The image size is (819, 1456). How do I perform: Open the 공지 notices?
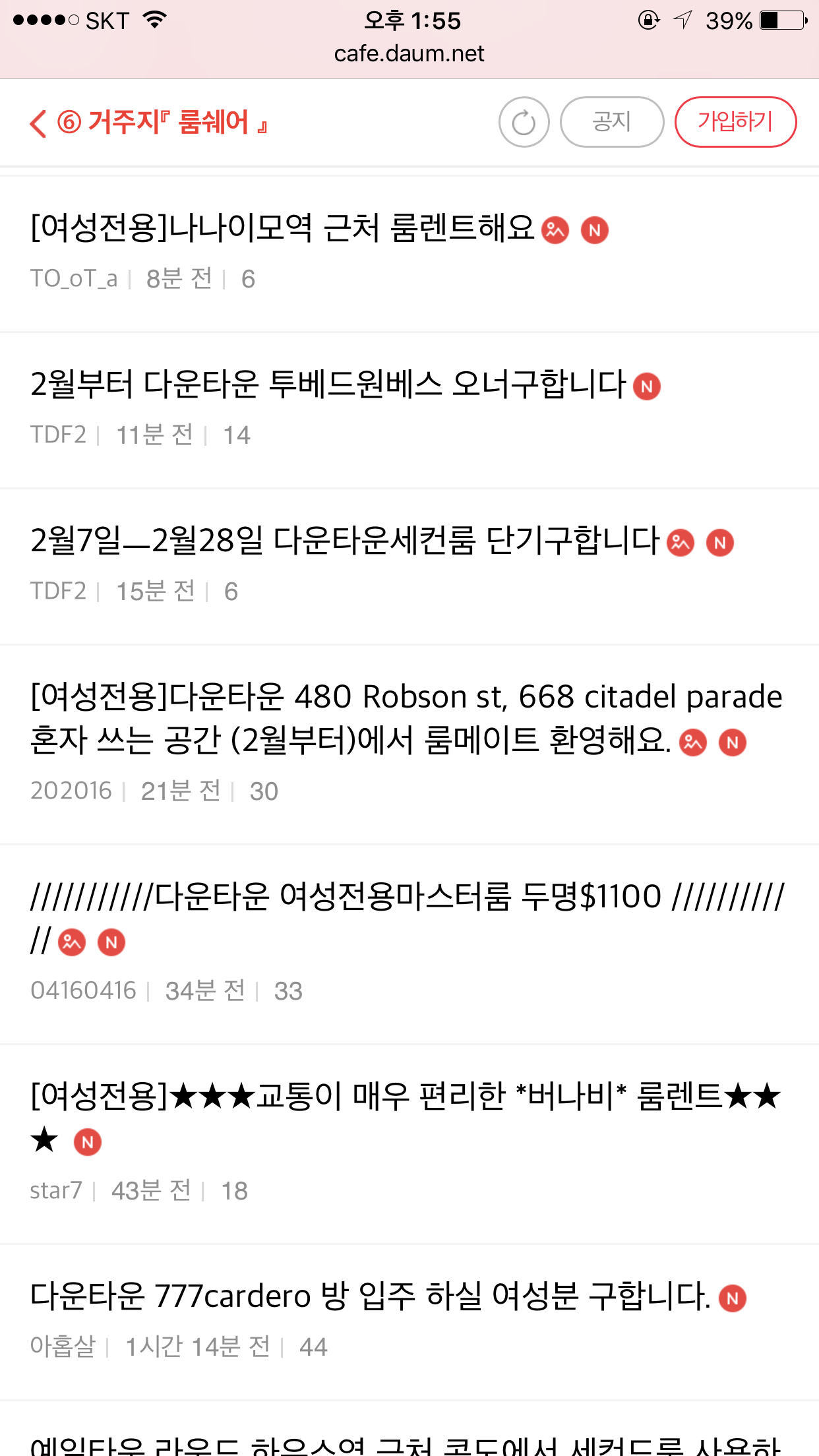[x=611, y=122]
